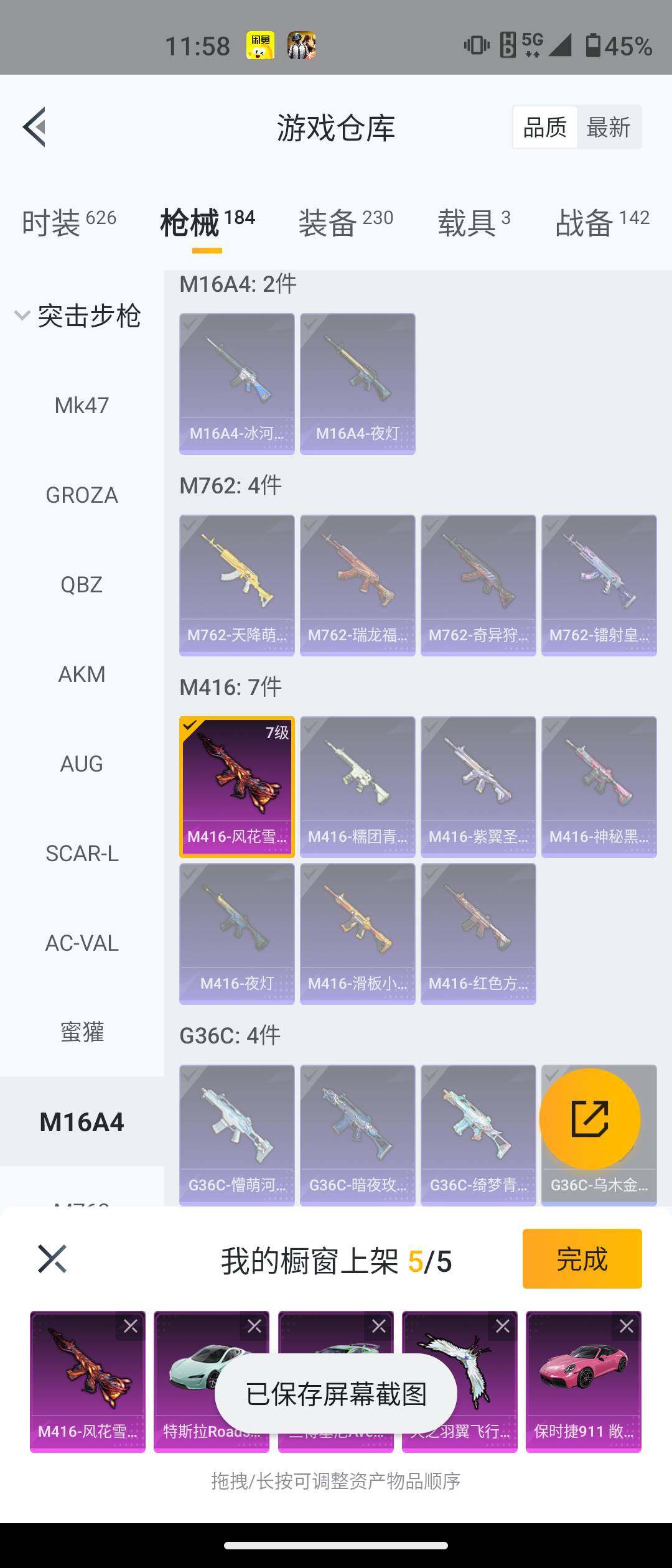This screenshot has height=1568, width=672.
Task: Select the M416-滑板小 skin card
Action: coord(358,934)
